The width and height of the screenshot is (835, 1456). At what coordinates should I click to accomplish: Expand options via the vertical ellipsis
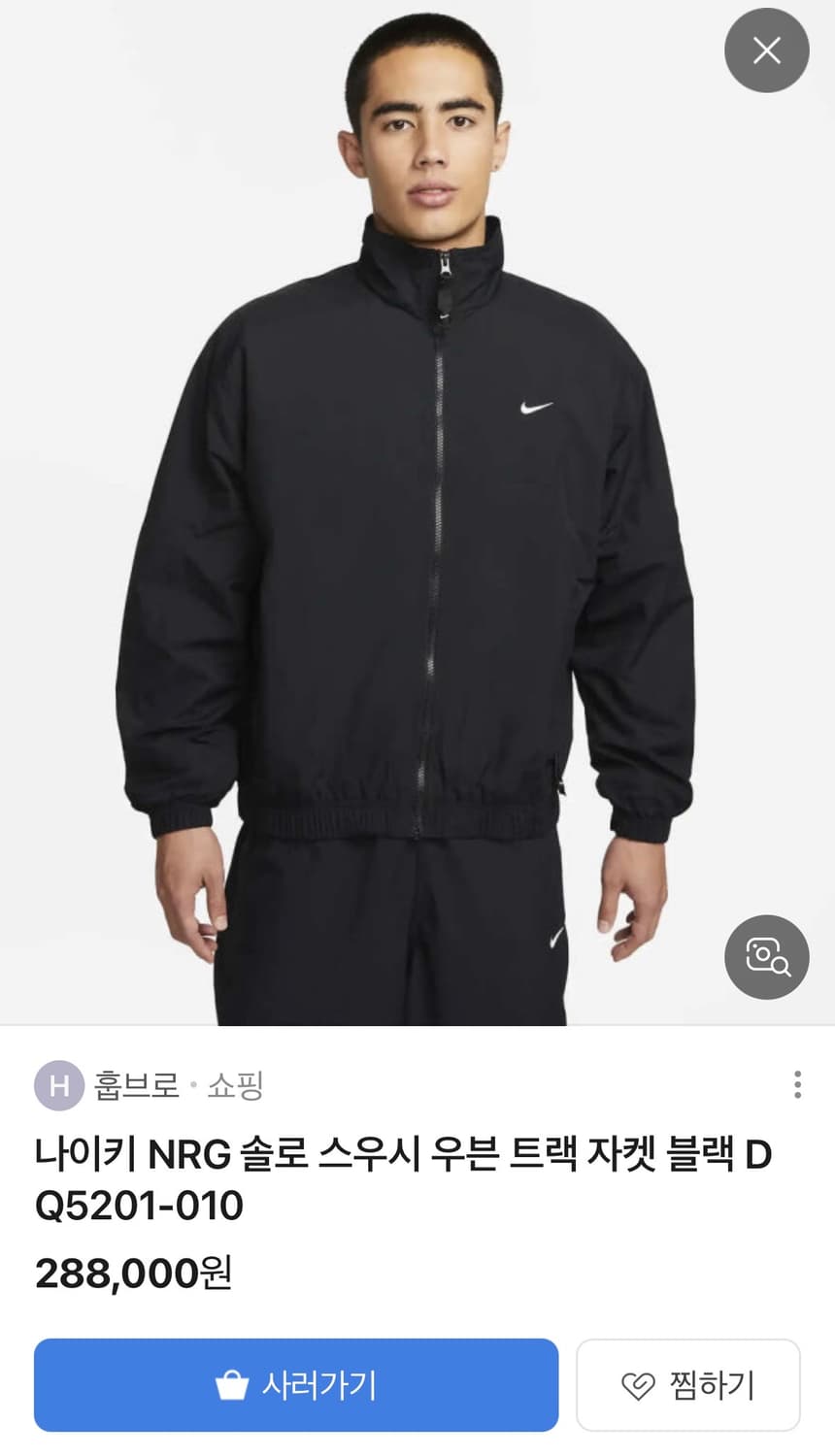tap(798, 1083)
